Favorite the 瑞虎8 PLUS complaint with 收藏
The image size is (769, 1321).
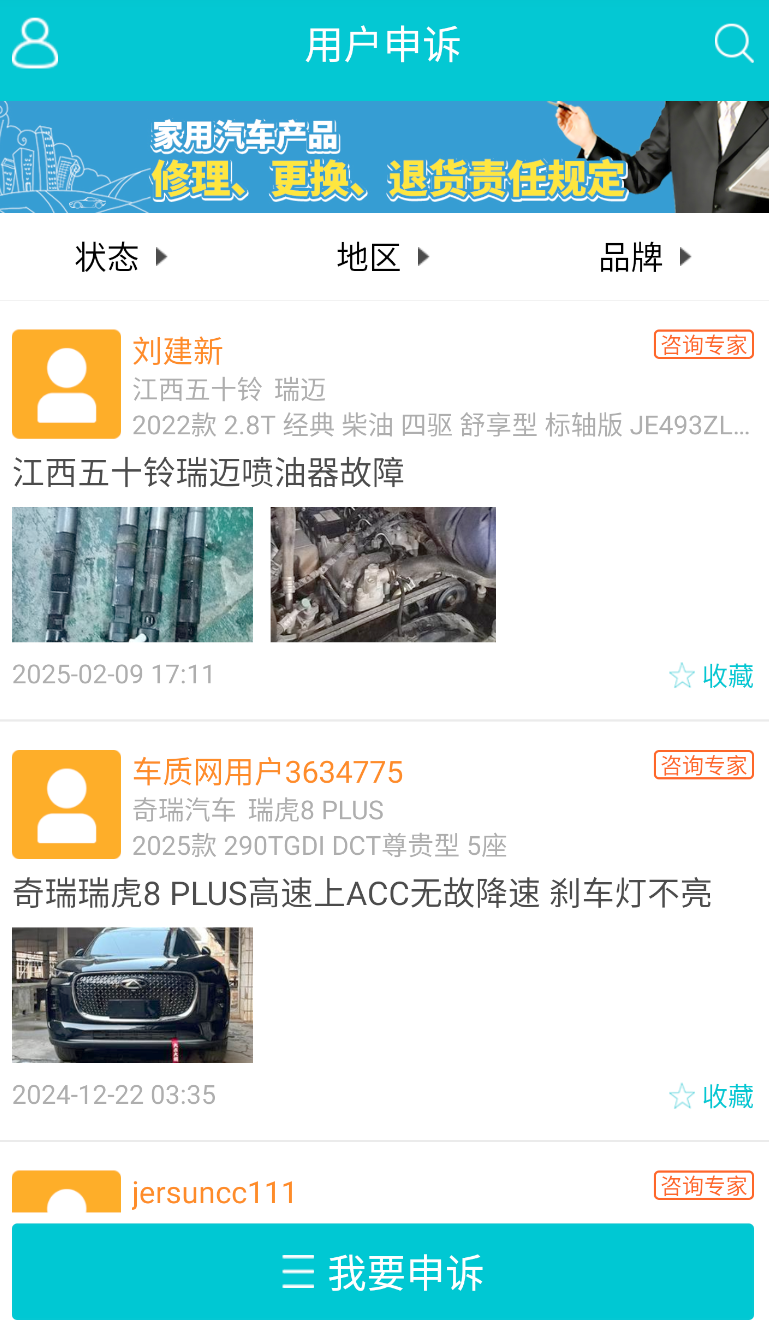tap(711, 1097)
